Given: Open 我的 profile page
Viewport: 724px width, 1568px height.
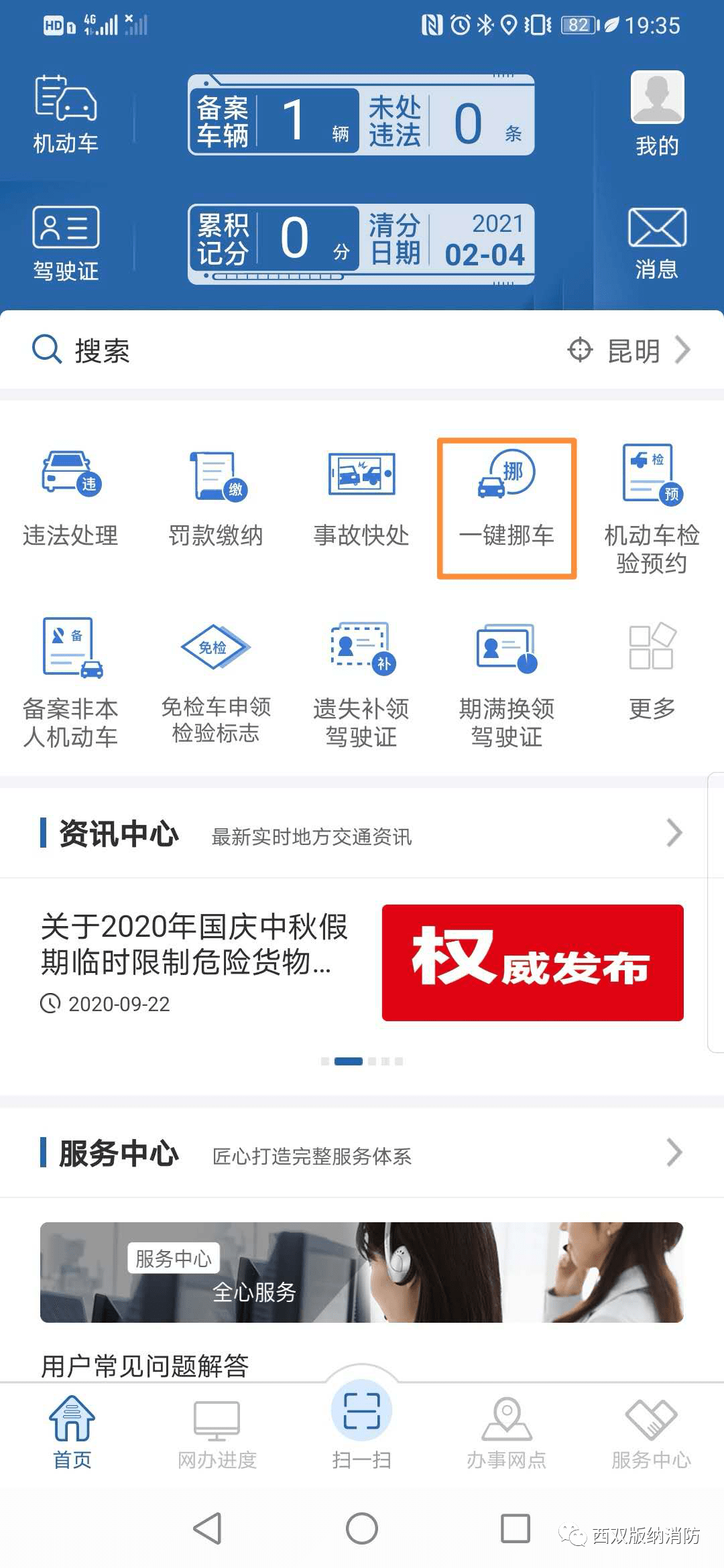Looking at the screenshot, I should [x=657, y=114].
